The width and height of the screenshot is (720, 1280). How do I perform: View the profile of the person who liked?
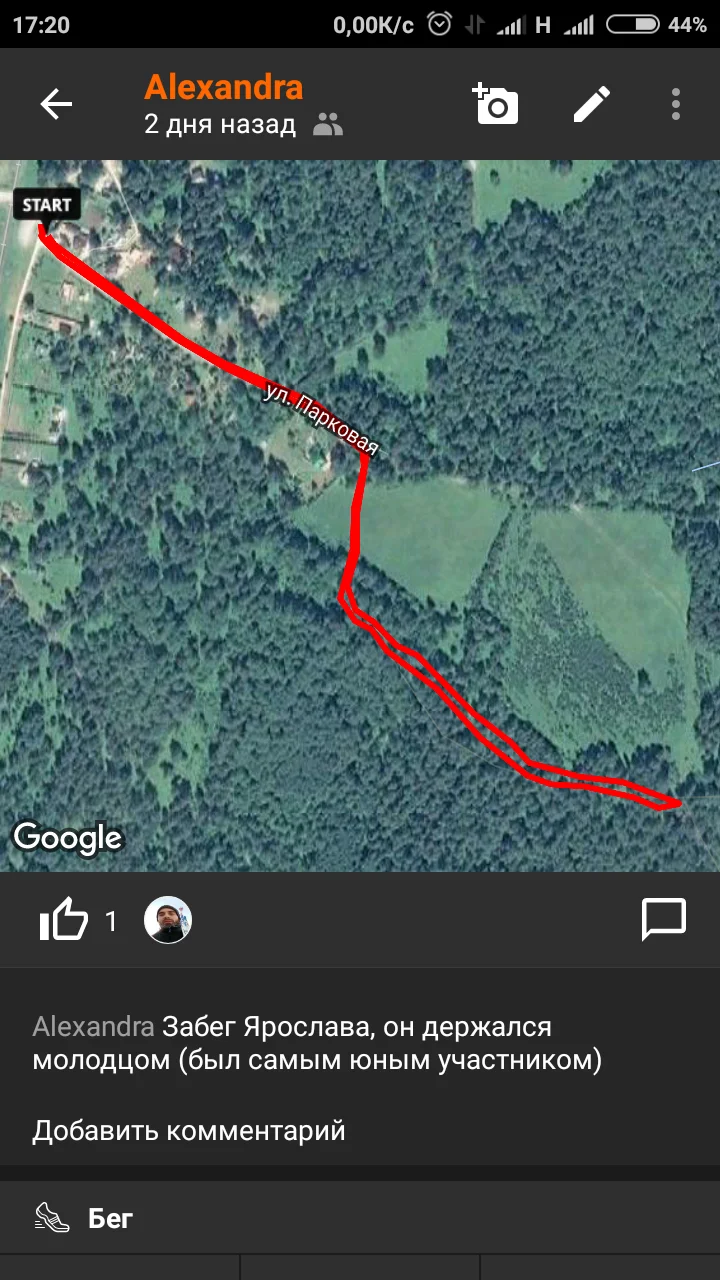[168, 920]
